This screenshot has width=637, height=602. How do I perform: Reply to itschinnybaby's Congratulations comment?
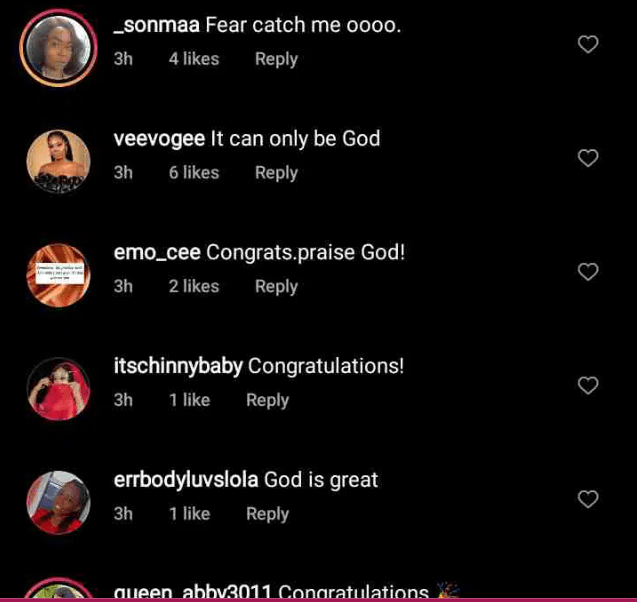[x=267, y=400]
